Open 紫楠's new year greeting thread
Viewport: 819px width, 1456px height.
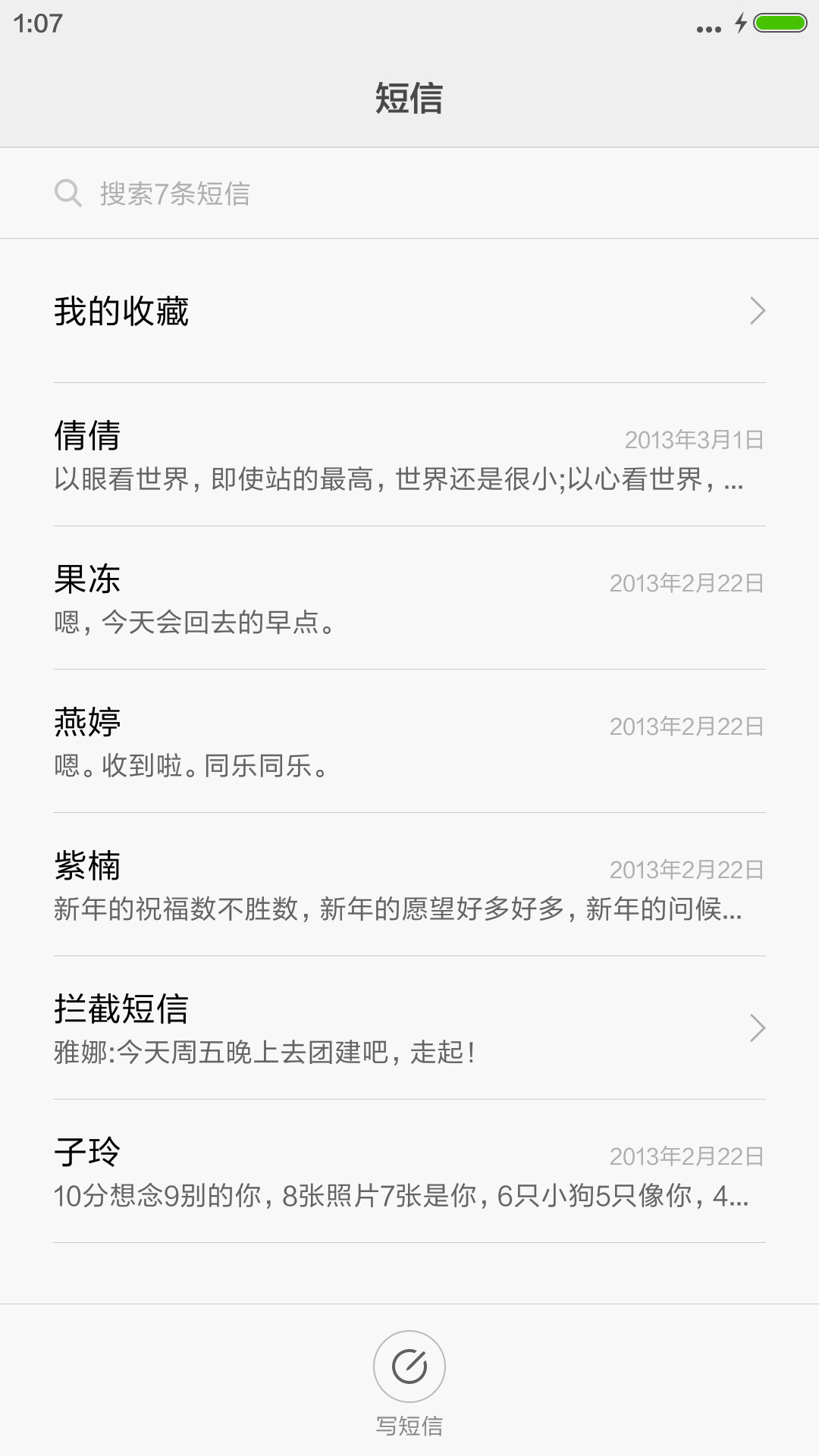(409, 884)
